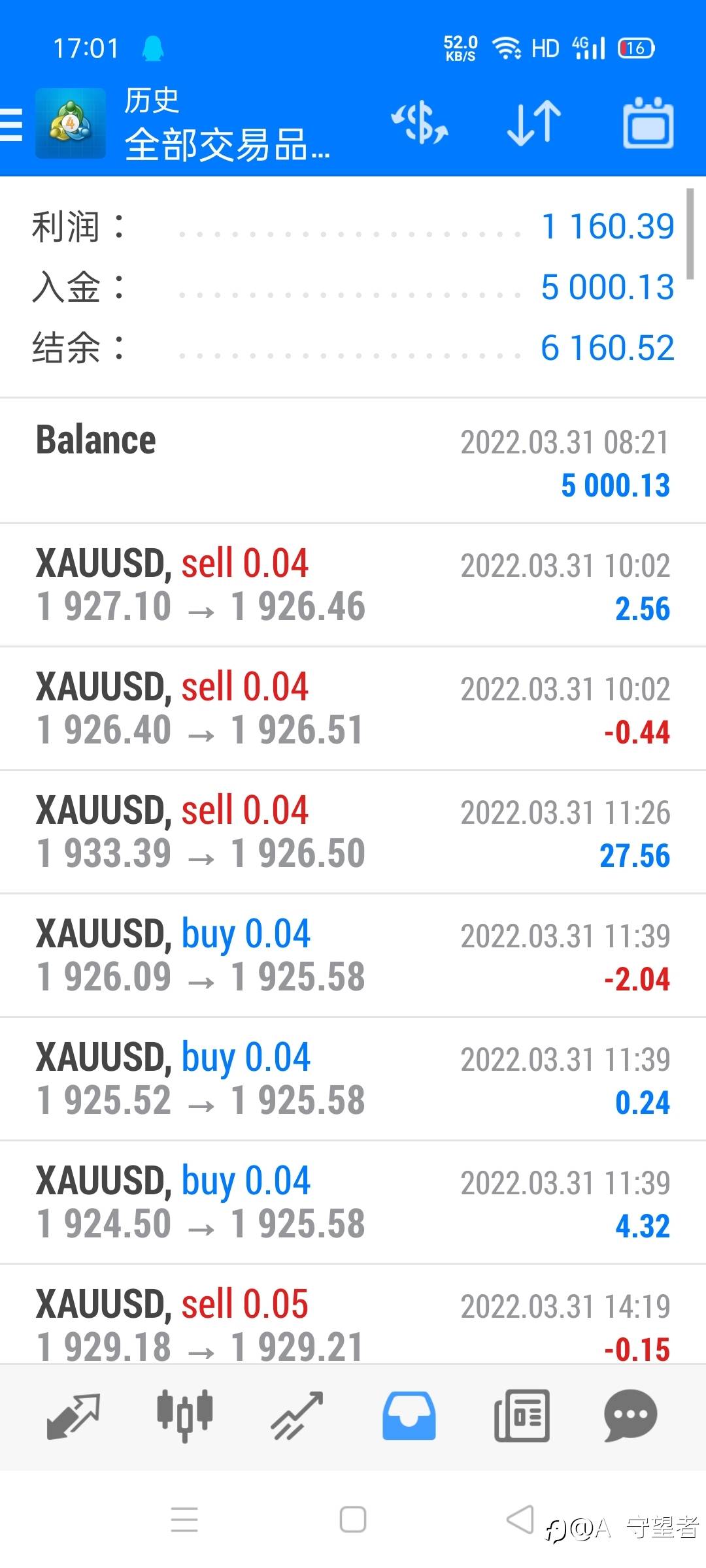
Task: Switch to the Chart tab
Action: tap(185, 1416)
